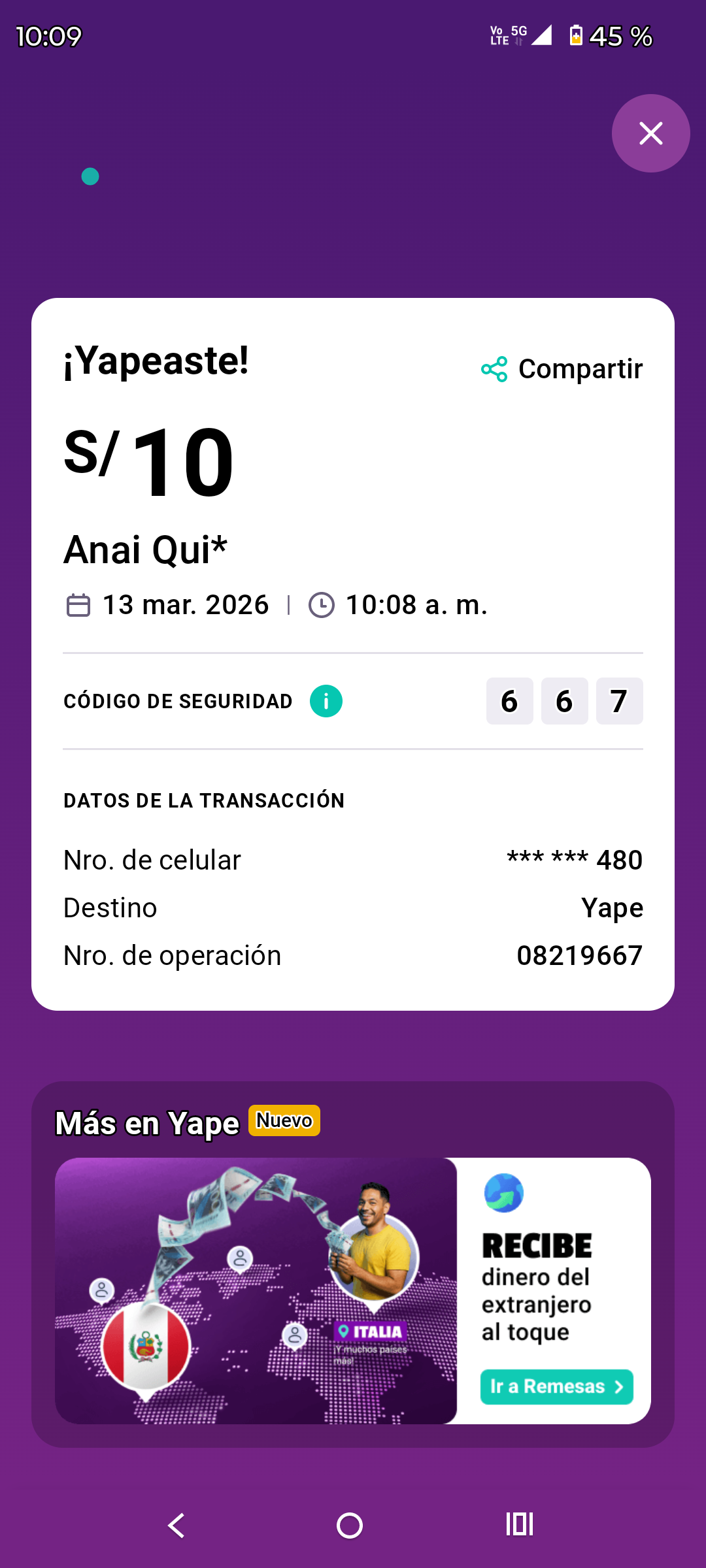
Task: Return to the phone home screen
Action: (350, 1526)
